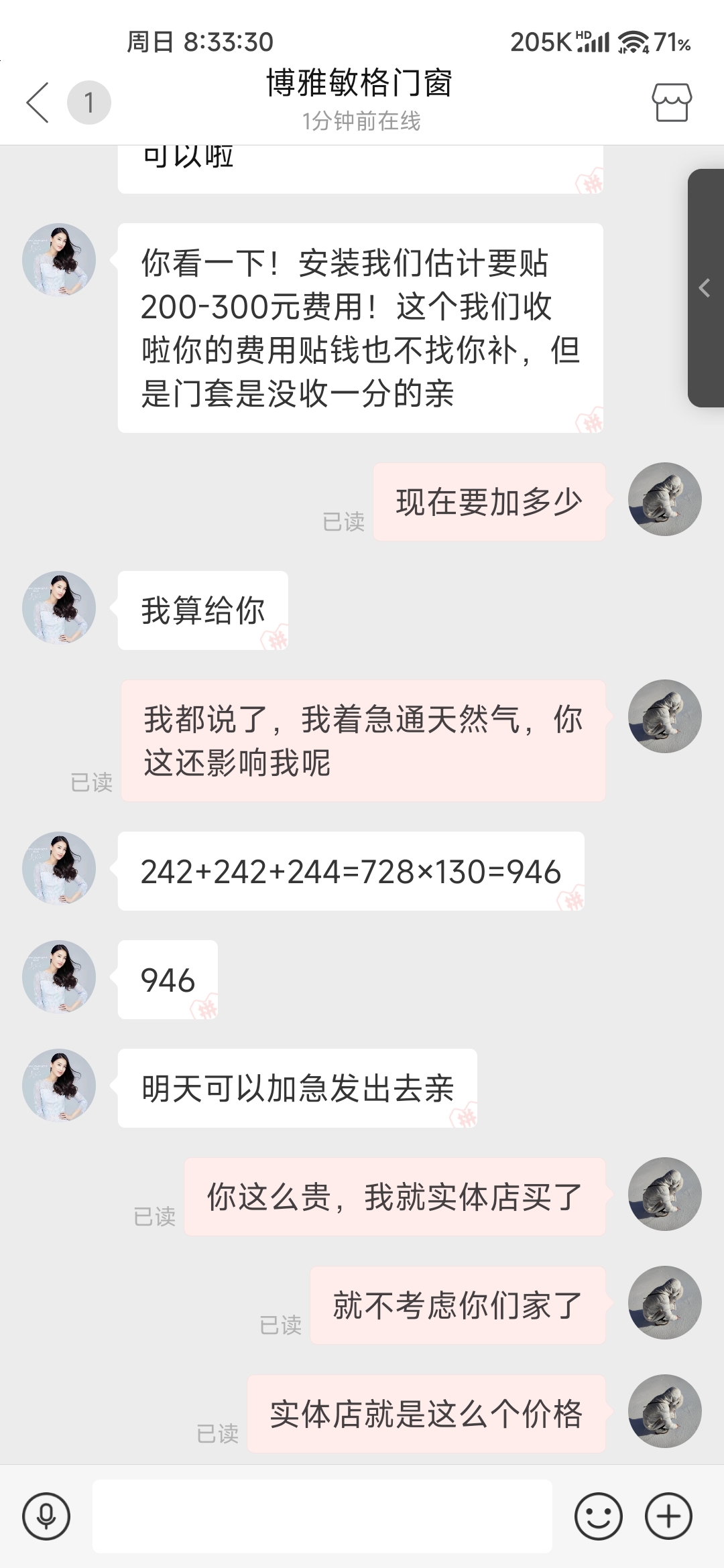The height and width of the screenshot is (1568, 724).
Task: Open the store page icon
Action: click(x=672, y=103)
